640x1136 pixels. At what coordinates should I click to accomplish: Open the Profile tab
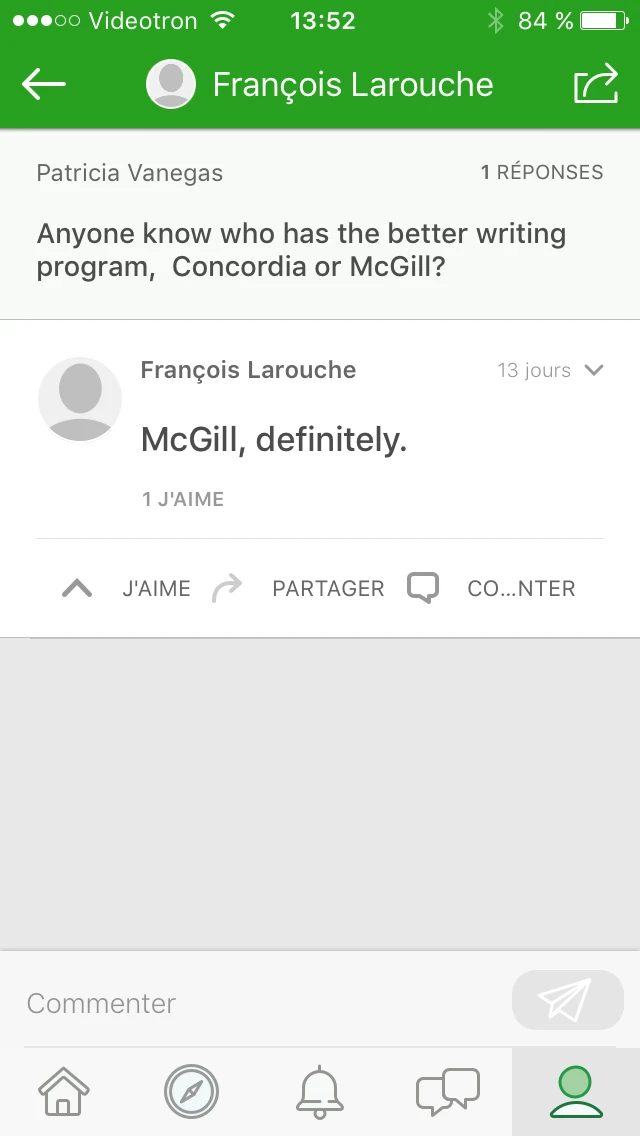(x=576, y=1091)
